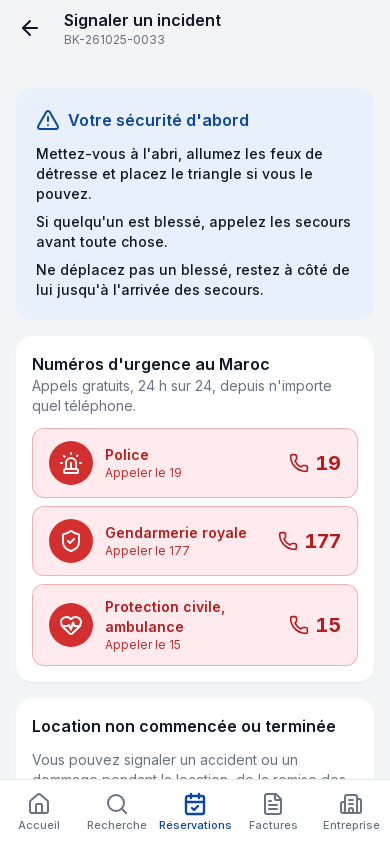Image resolution: width=390 pixels, height=844 pixels.
Task: Go back using the arrow
Action: 30,29
